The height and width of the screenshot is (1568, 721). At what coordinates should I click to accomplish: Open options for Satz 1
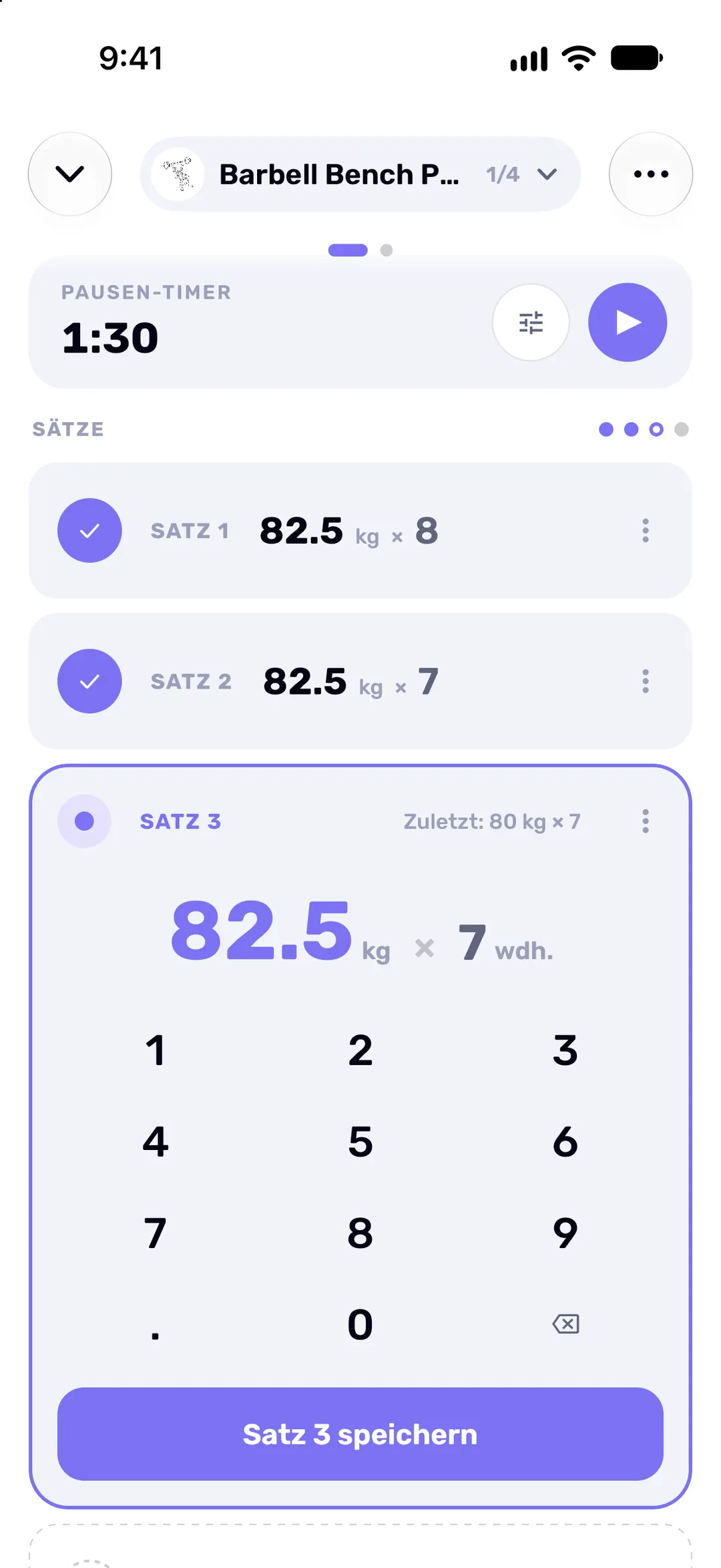tap(646, 530)
